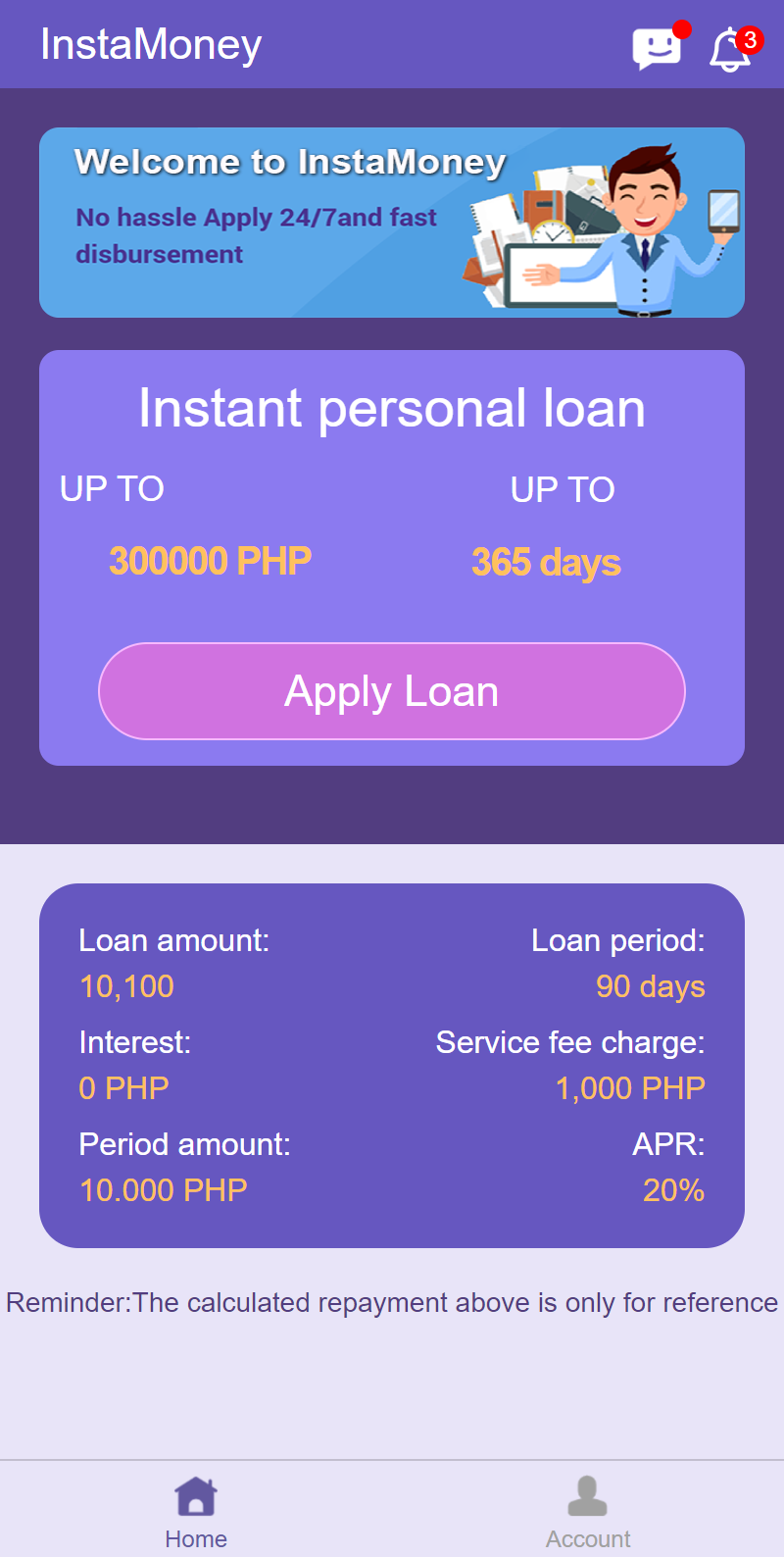This screenshot has height=1557, width=784.
Task: Open the chat support icon
Action: [x=658, y=47]
